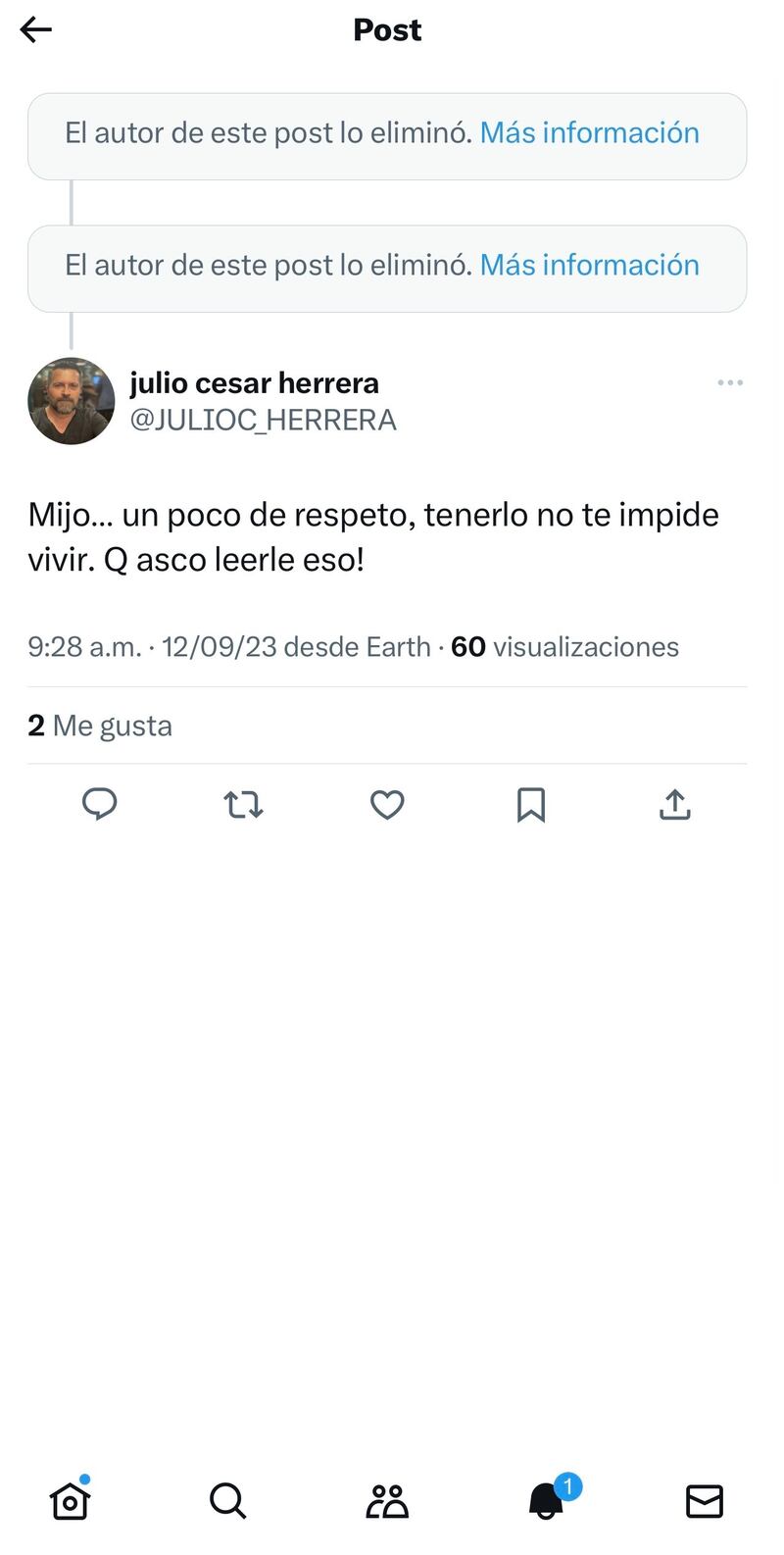
Task: Reply to julio cesar herrera's post
Action: [x=99, y=805]
